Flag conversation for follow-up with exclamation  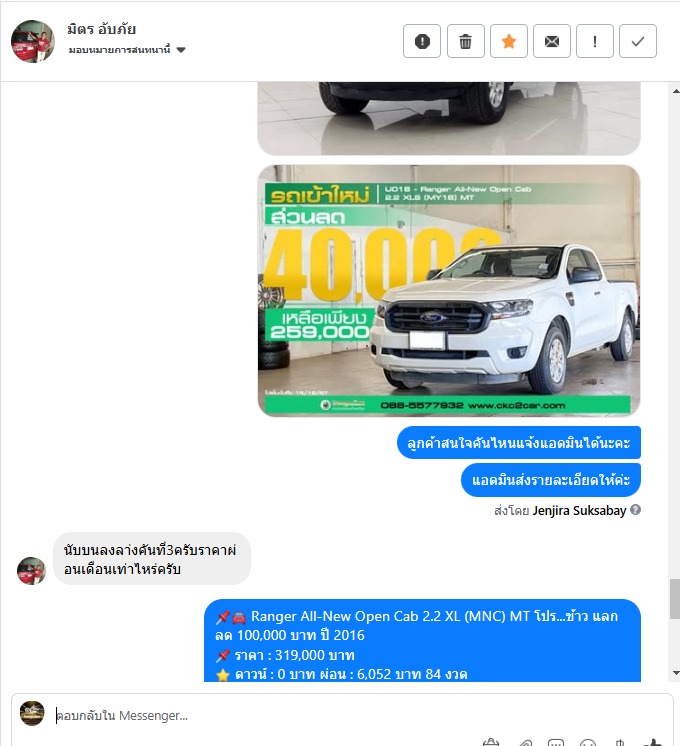coord(595,41)
